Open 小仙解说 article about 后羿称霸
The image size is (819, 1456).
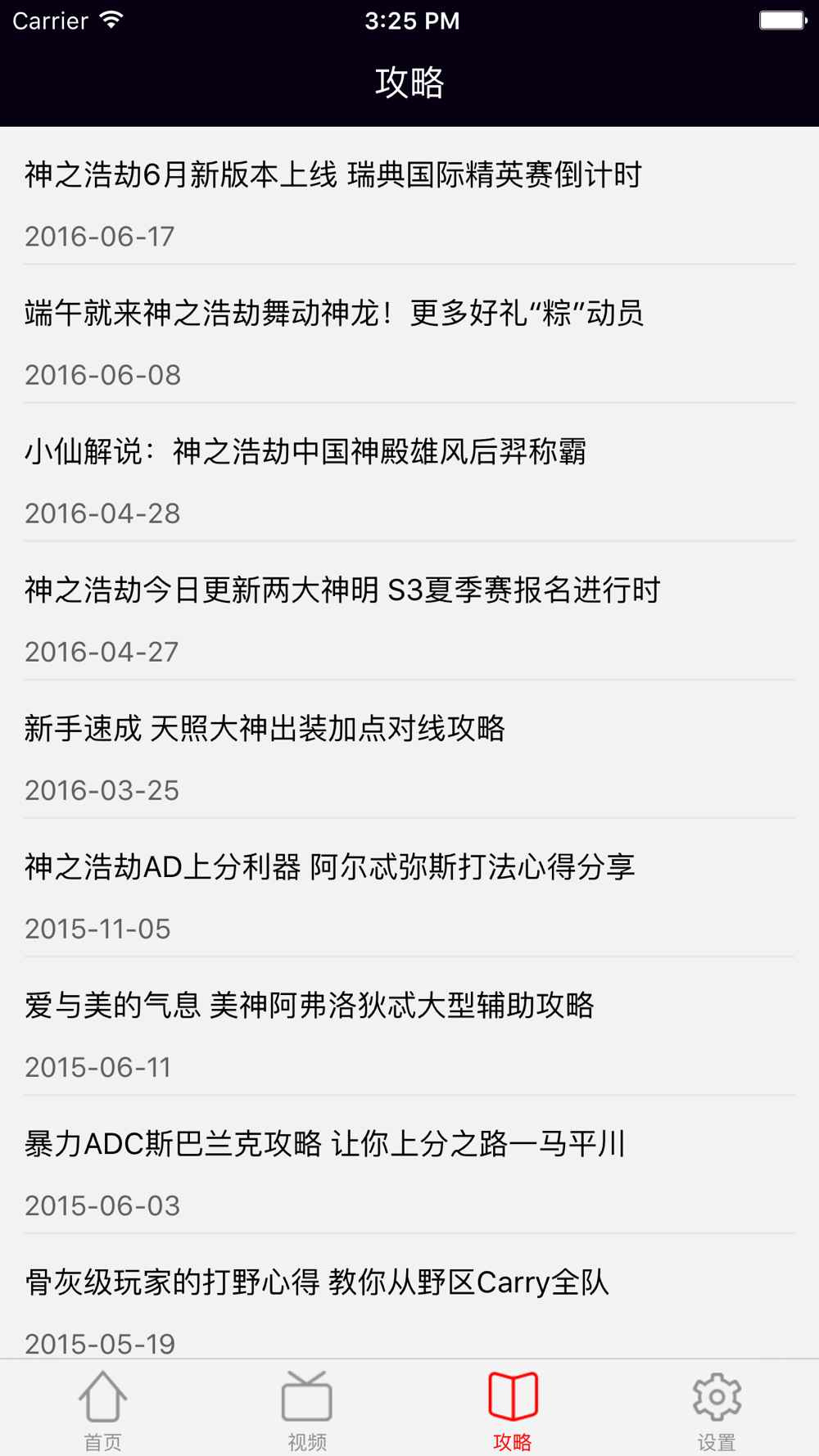click(409, 473)
